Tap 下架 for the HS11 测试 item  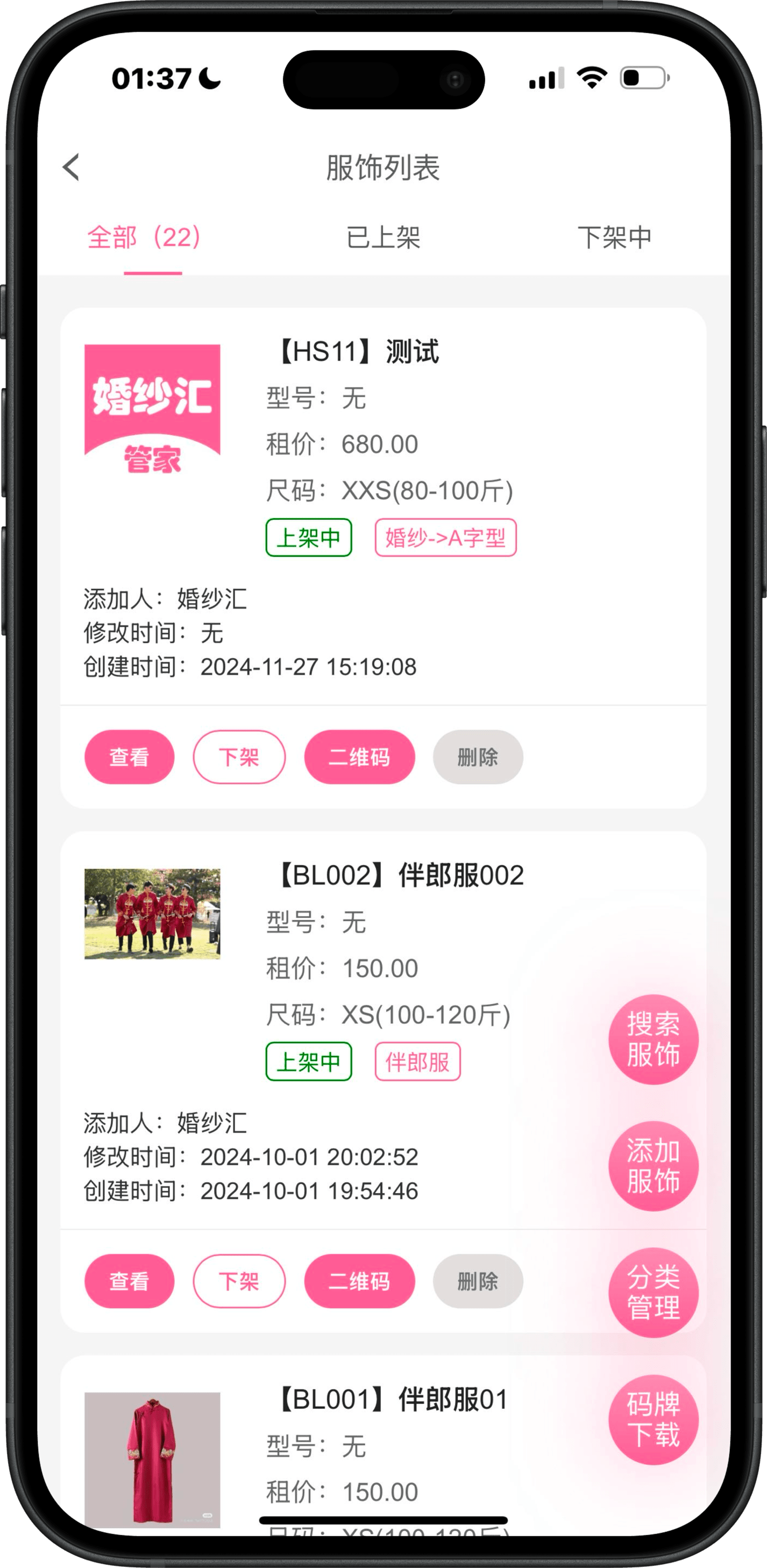click(x=239, y=757)
